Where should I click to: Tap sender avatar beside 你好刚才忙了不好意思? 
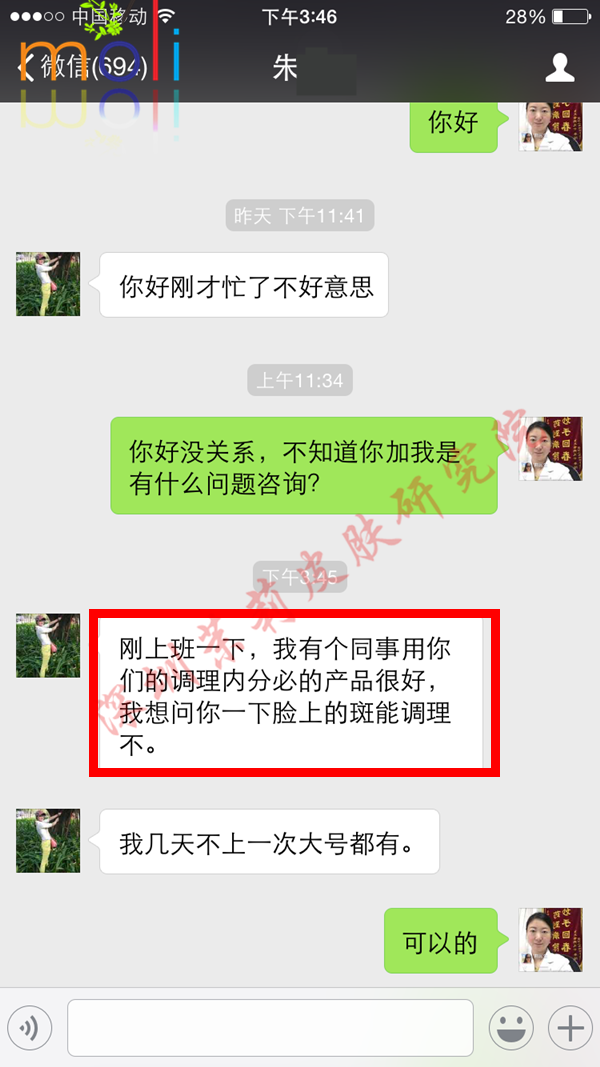(47, 284)
